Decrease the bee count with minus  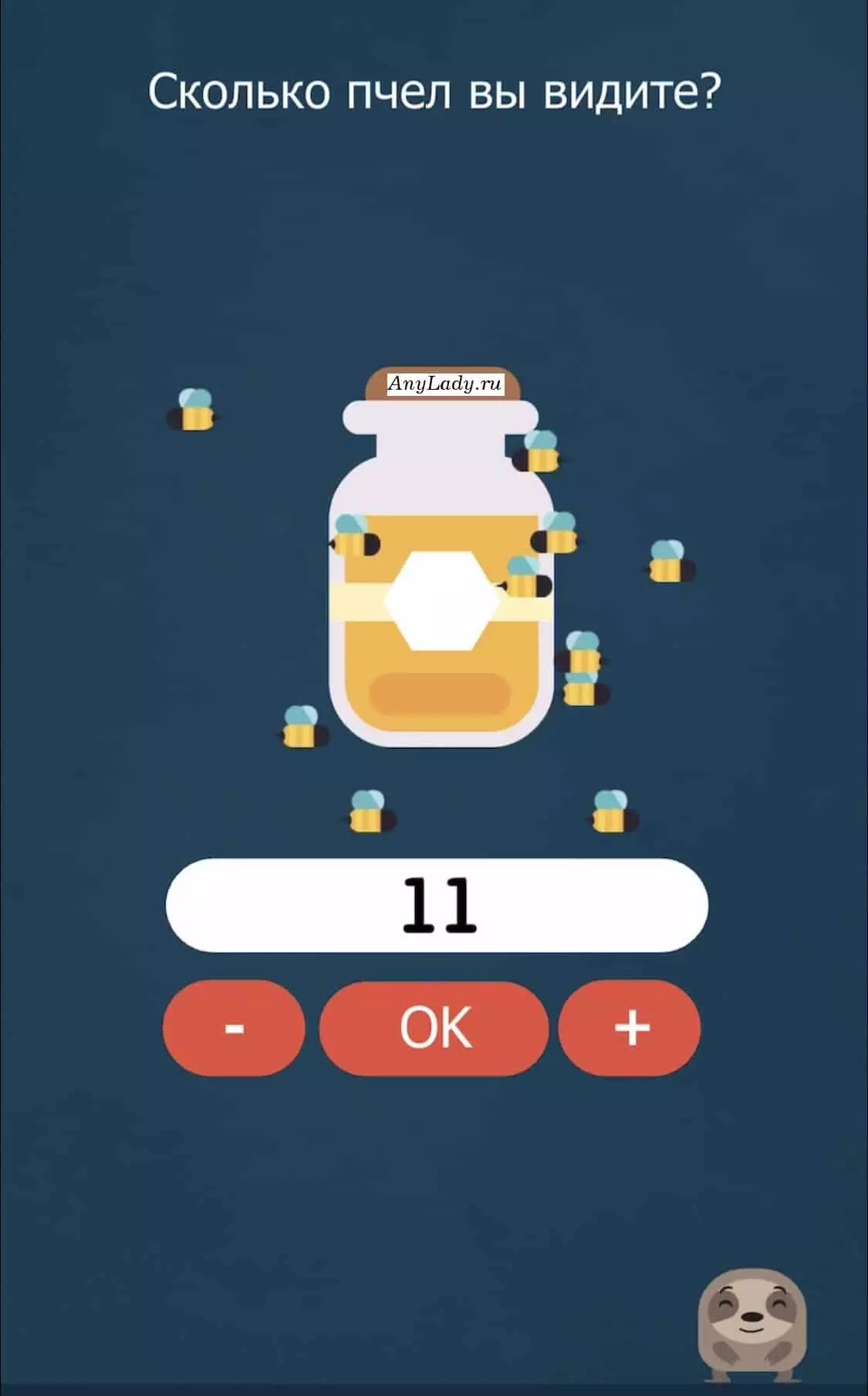234,1028
